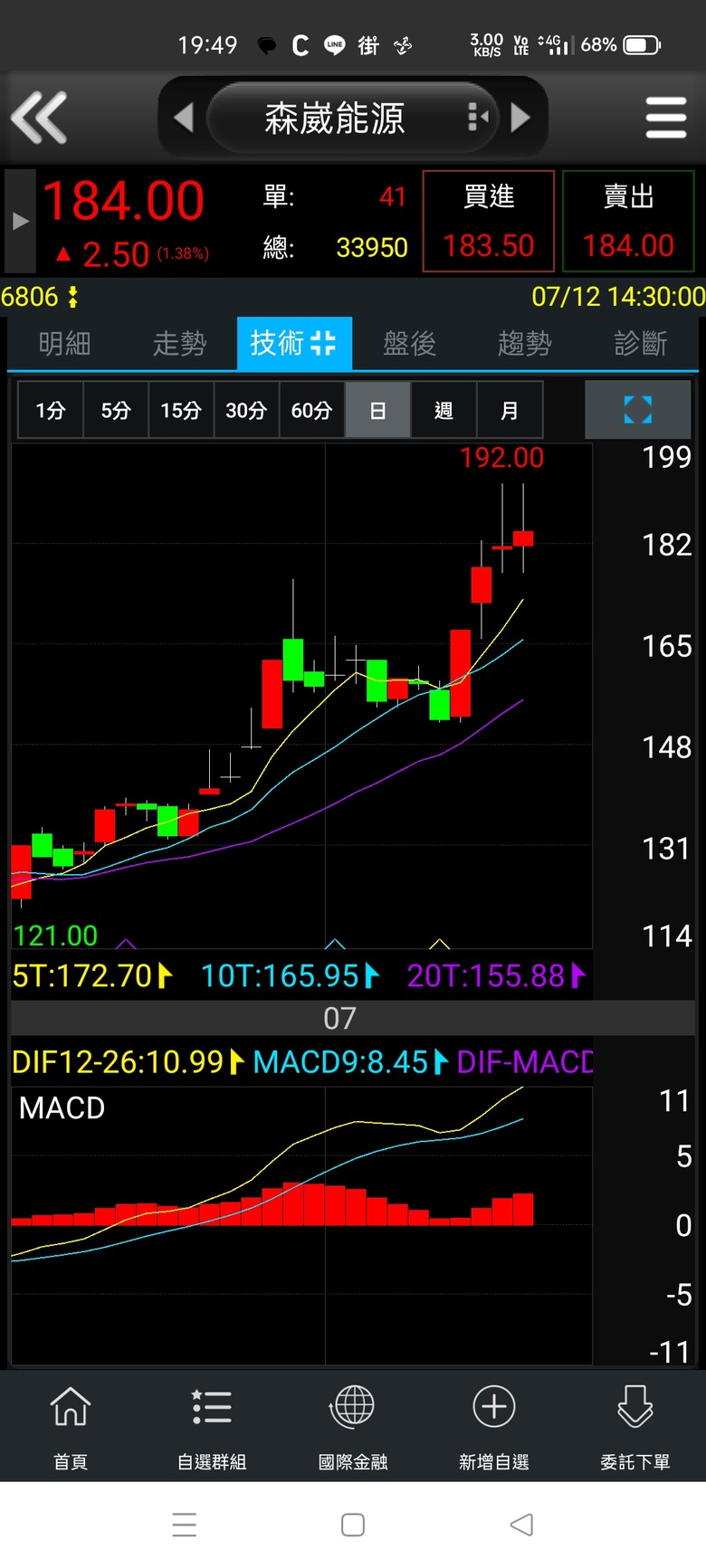Open the 診斷 tab

click(x=640, y=344)
